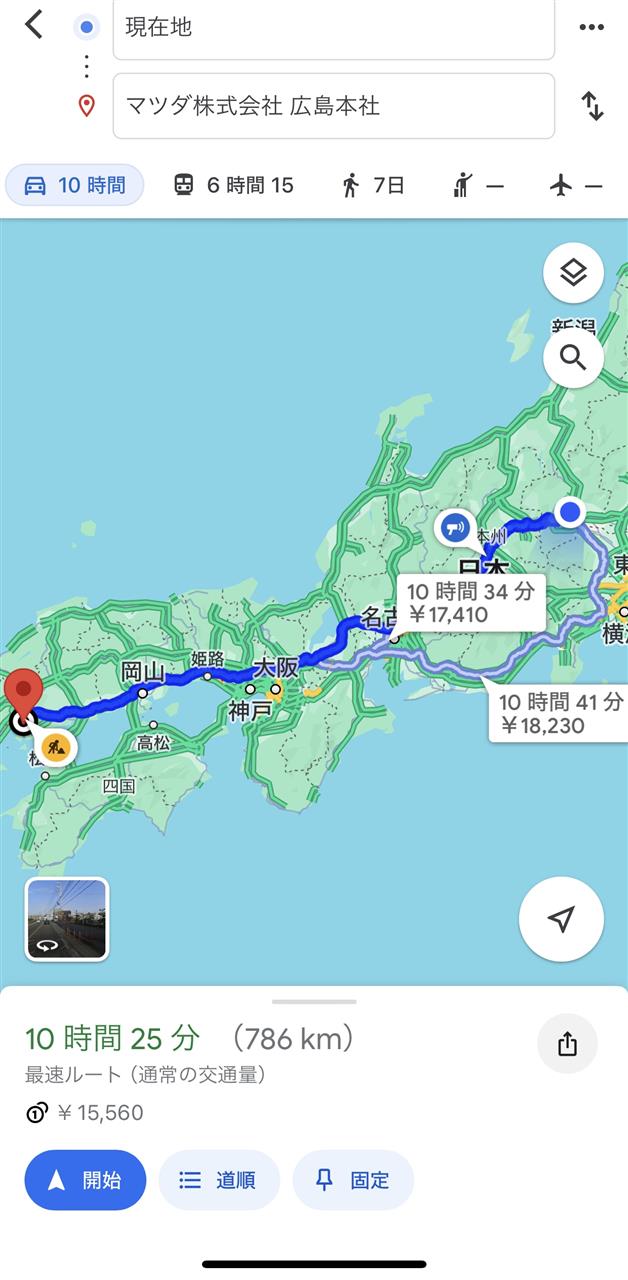Choose the 10 時間 34 分 ¥17,410 route

click(470, 602)
